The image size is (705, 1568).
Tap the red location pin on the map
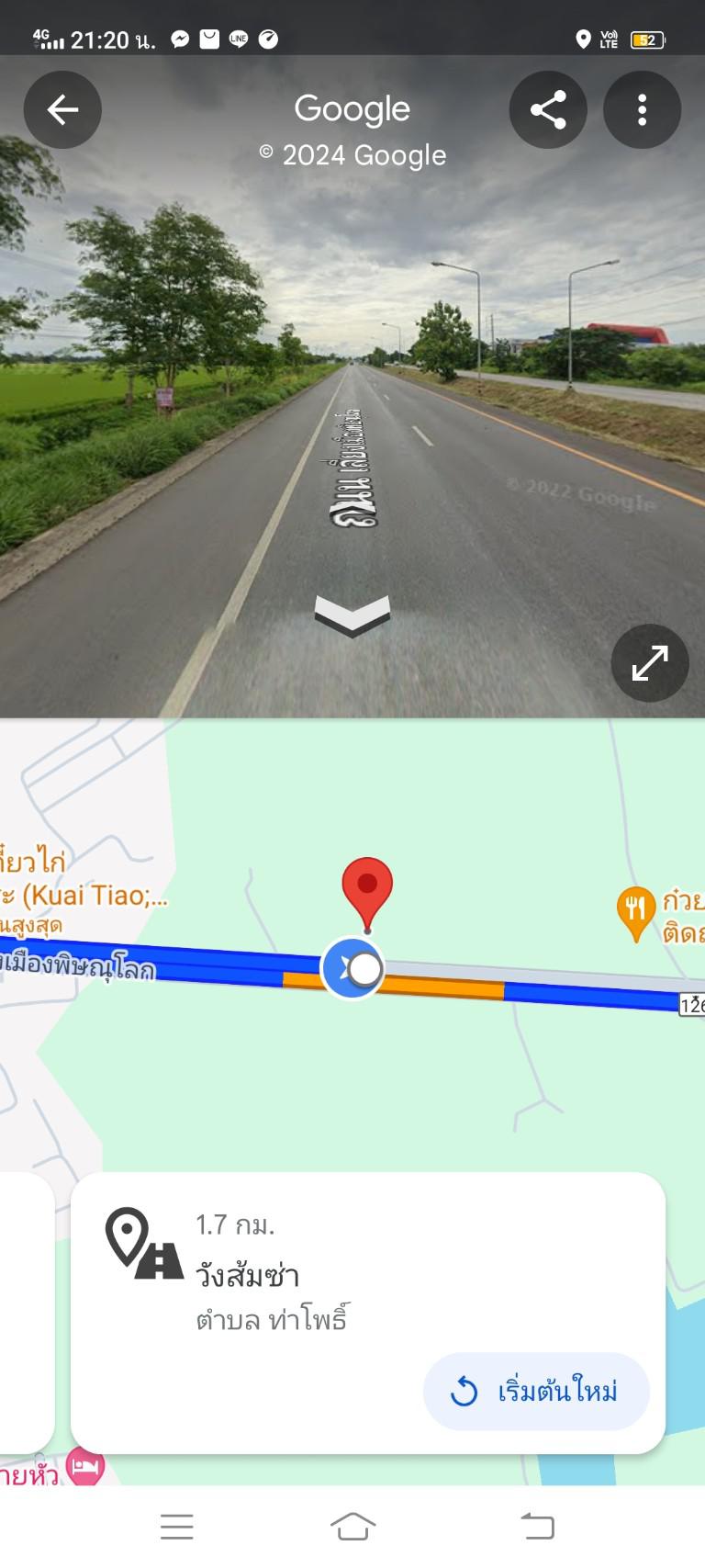(367, 894)
